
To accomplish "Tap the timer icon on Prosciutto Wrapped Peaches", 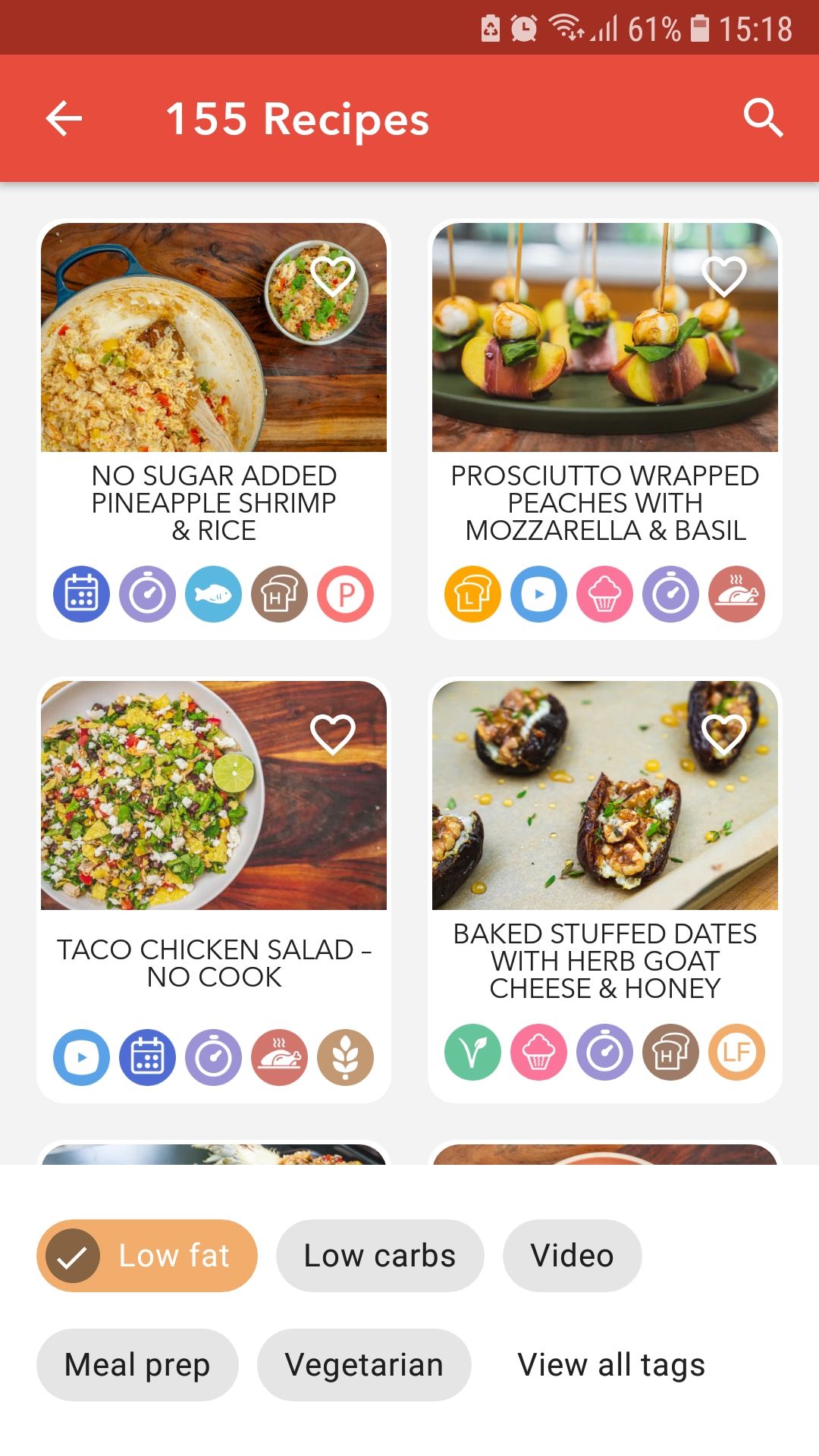I will [x=670, y=595].
